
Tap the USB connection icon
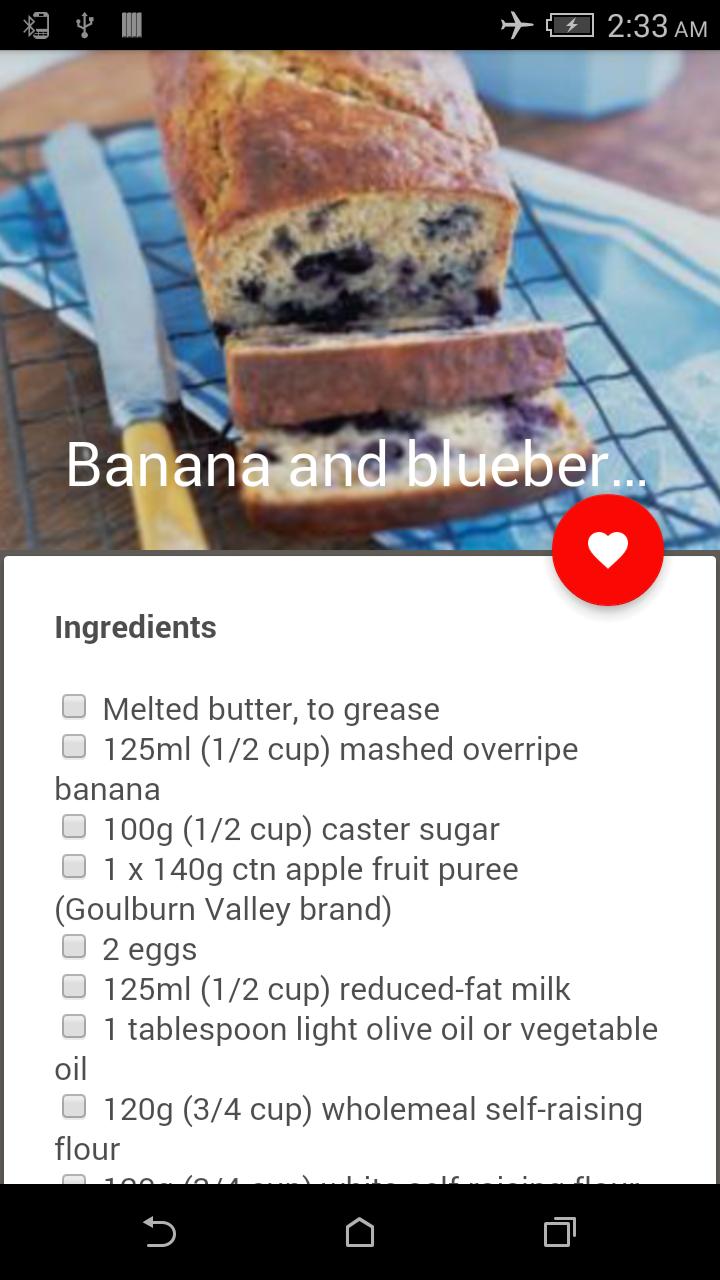86,25
